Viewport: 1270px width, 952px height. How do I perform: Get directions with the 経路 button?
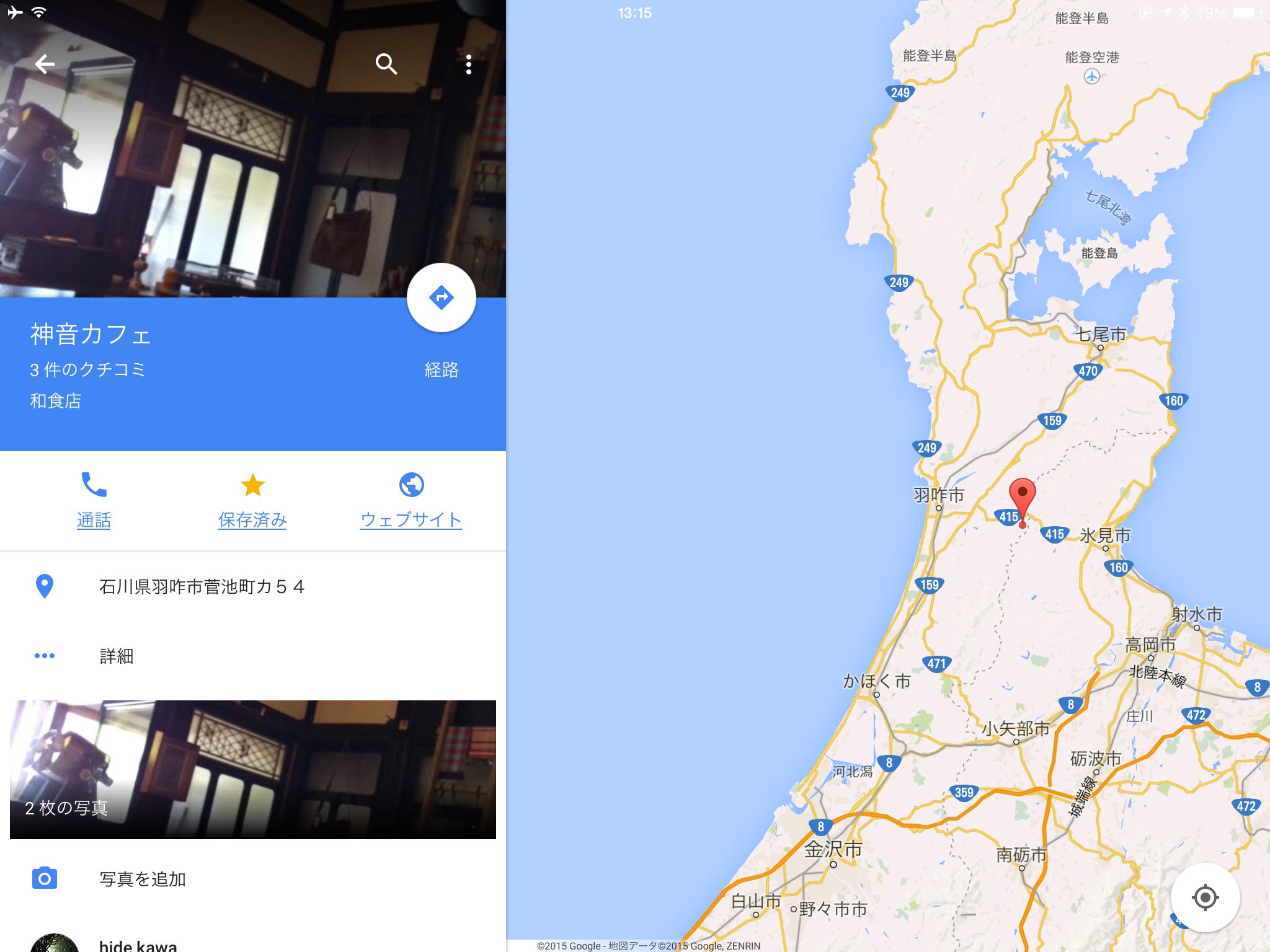tap(441, 298)
